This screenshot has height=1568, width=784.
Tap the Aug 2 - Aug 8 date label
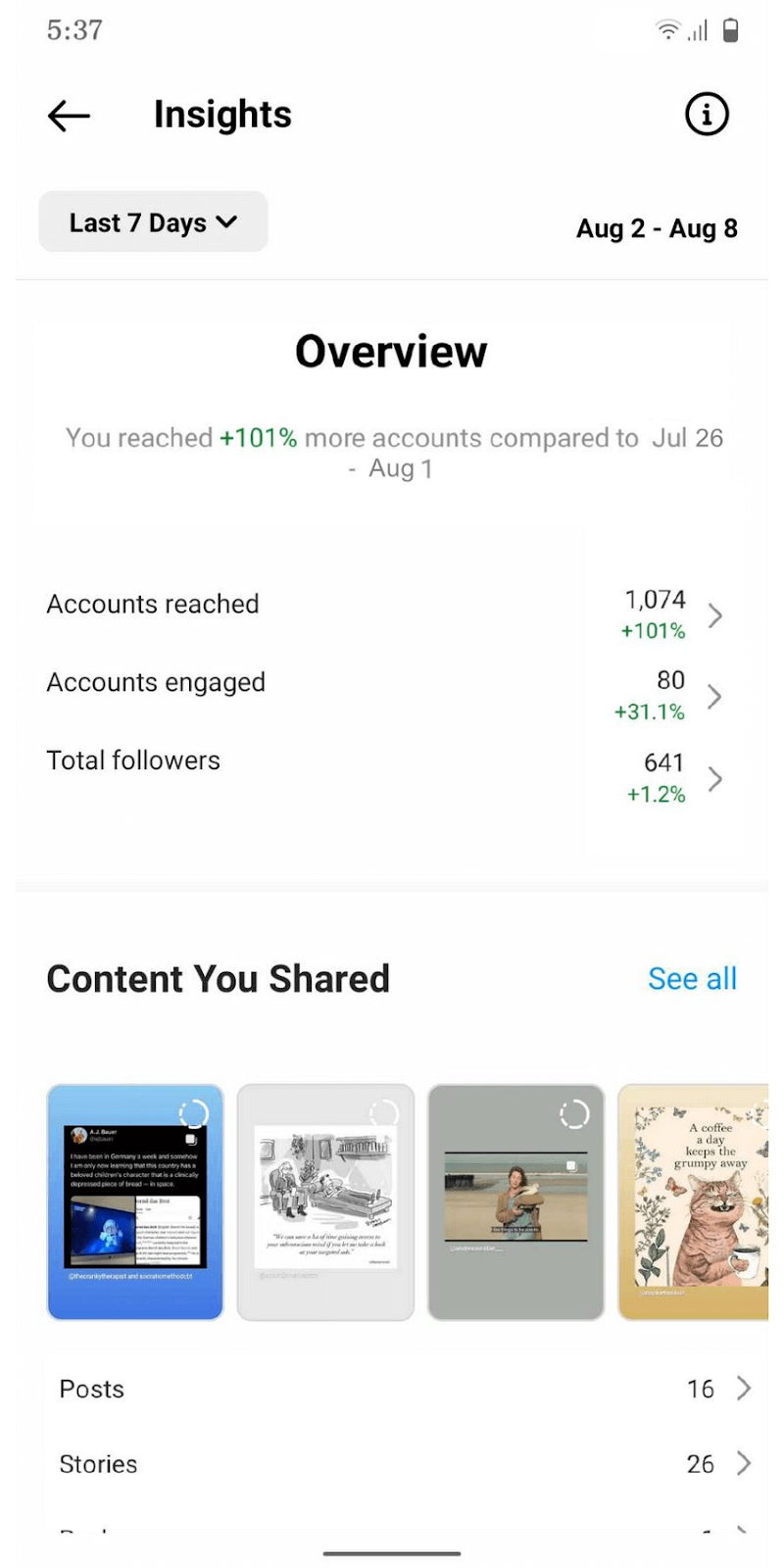point(655,228)
